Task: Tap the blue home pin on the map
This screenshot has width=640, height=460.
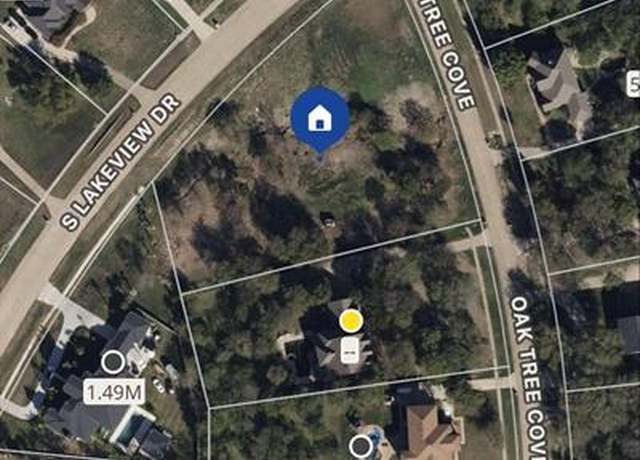Action: tap(319, 119)
